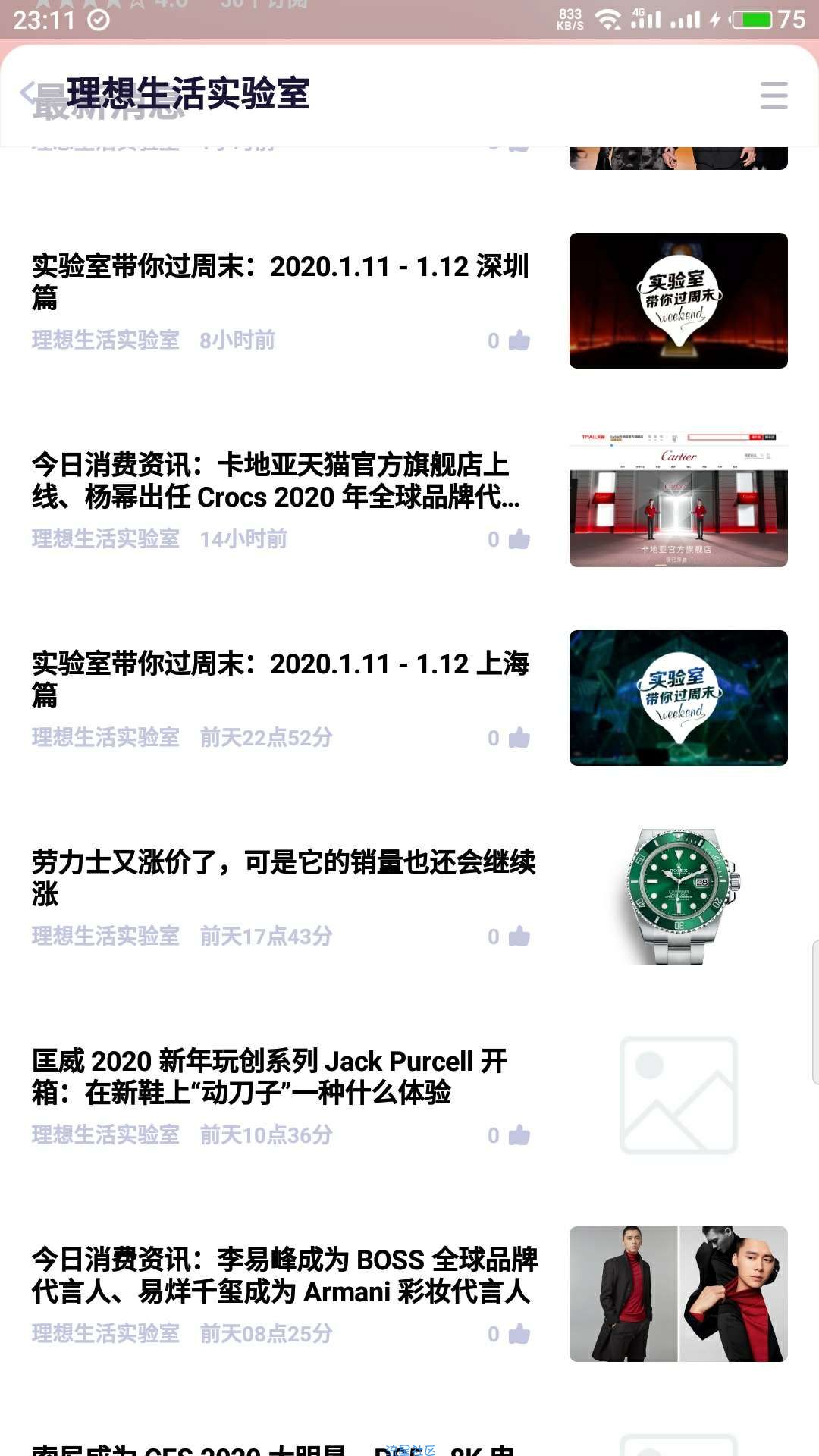The image size is (819, 1456).
Task: Open the 深圳篇 weekend article
Action: 281,281
